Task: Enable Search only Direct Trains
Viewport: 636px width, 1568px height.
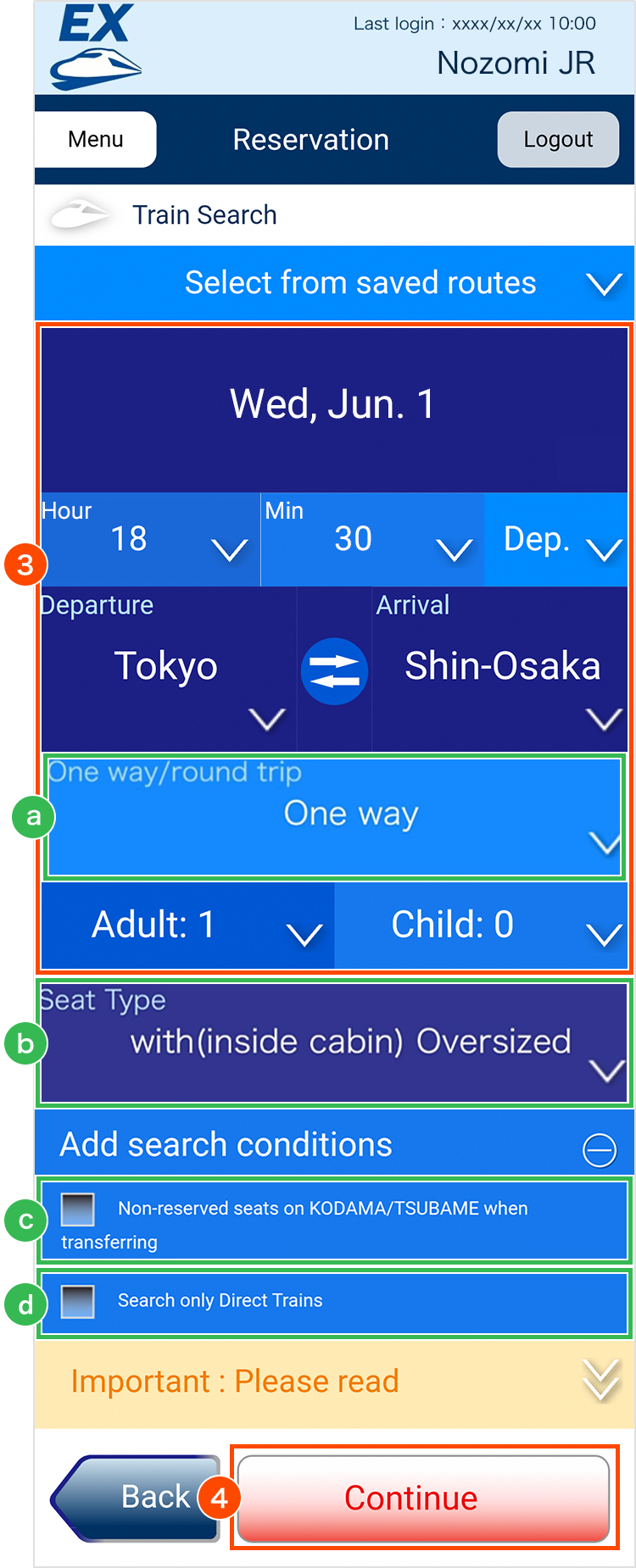Action: 78,1301
